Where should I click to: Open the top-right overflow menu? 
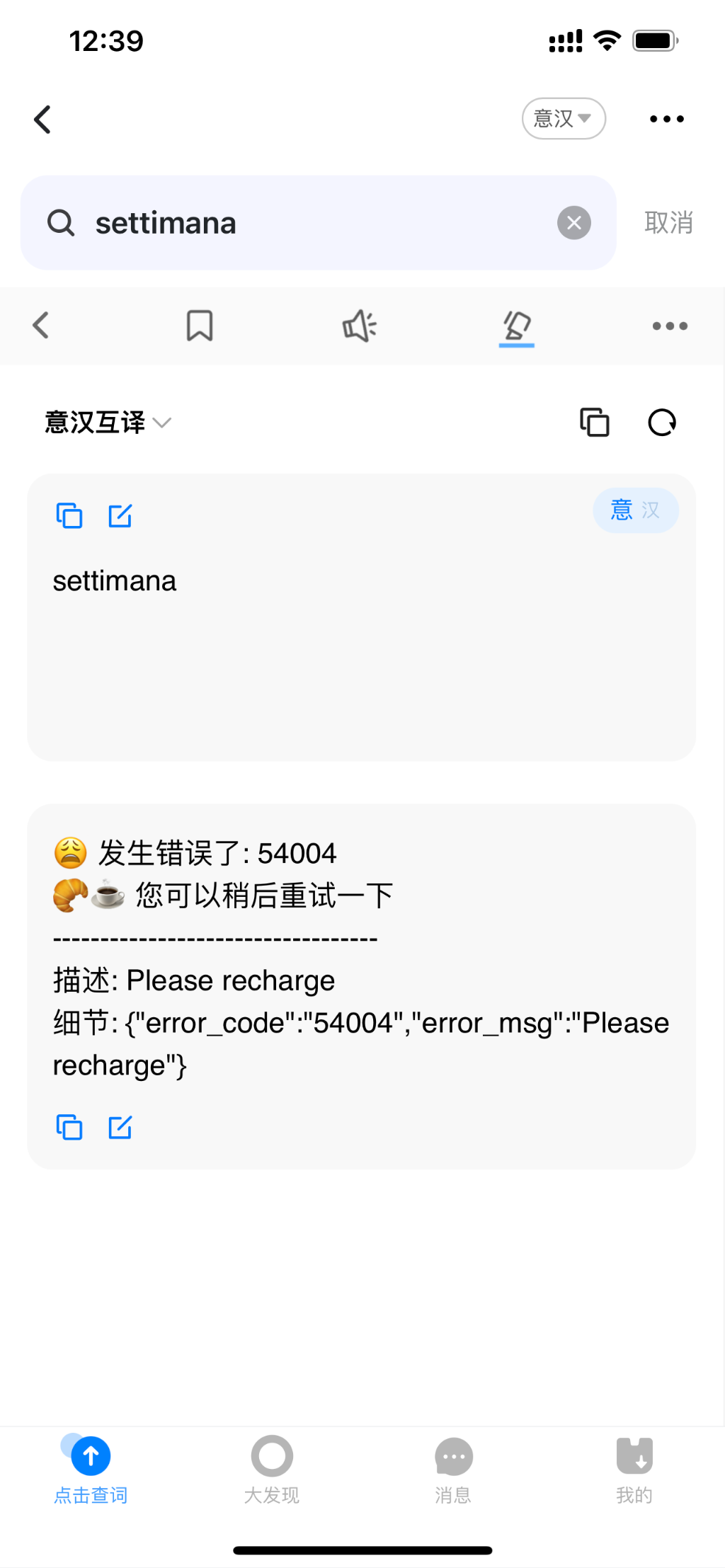point(667,119)
